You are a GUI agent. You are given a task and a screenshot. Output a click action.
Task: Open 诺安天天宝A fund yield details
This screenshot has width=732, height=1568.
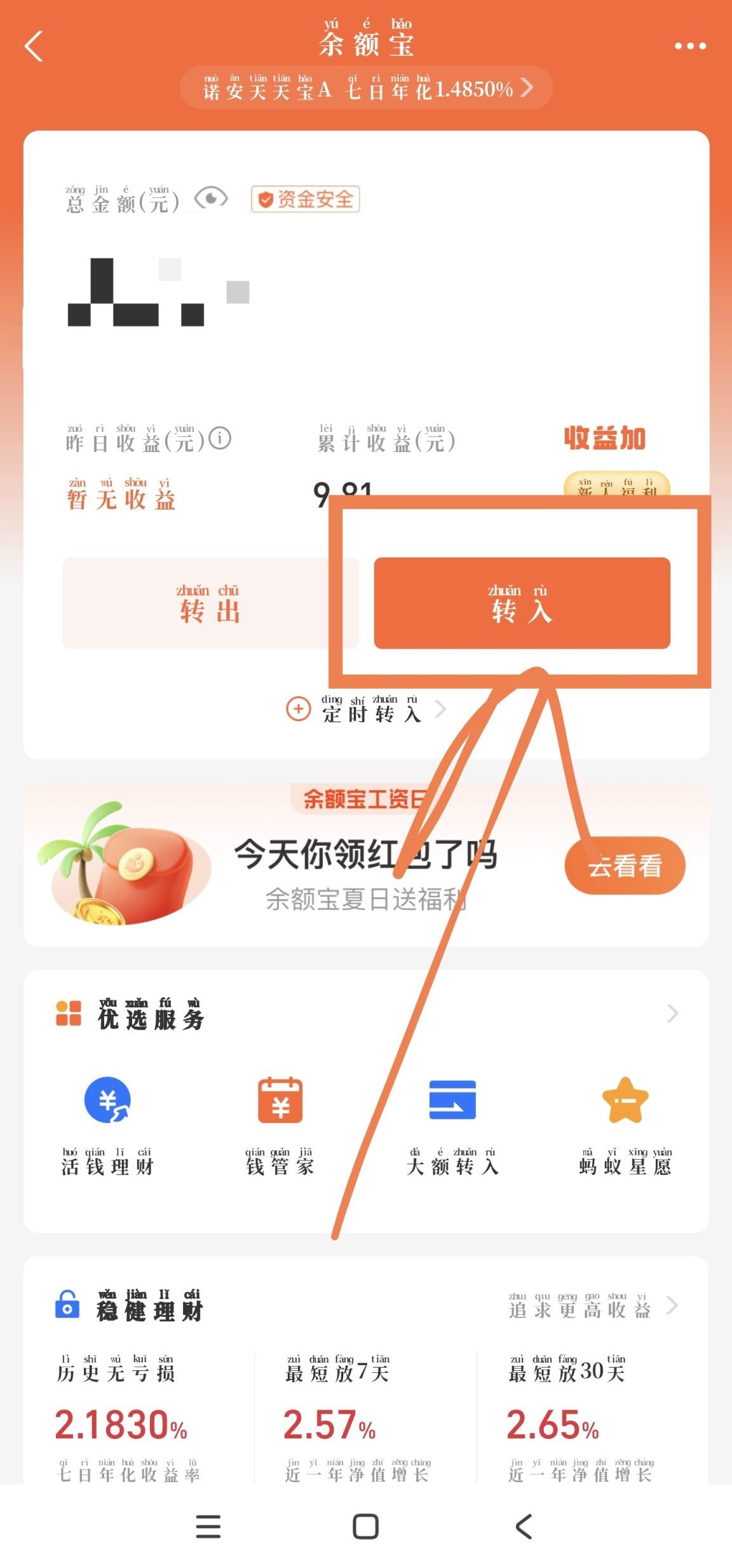pyautogui.click(x=366, y=88)
